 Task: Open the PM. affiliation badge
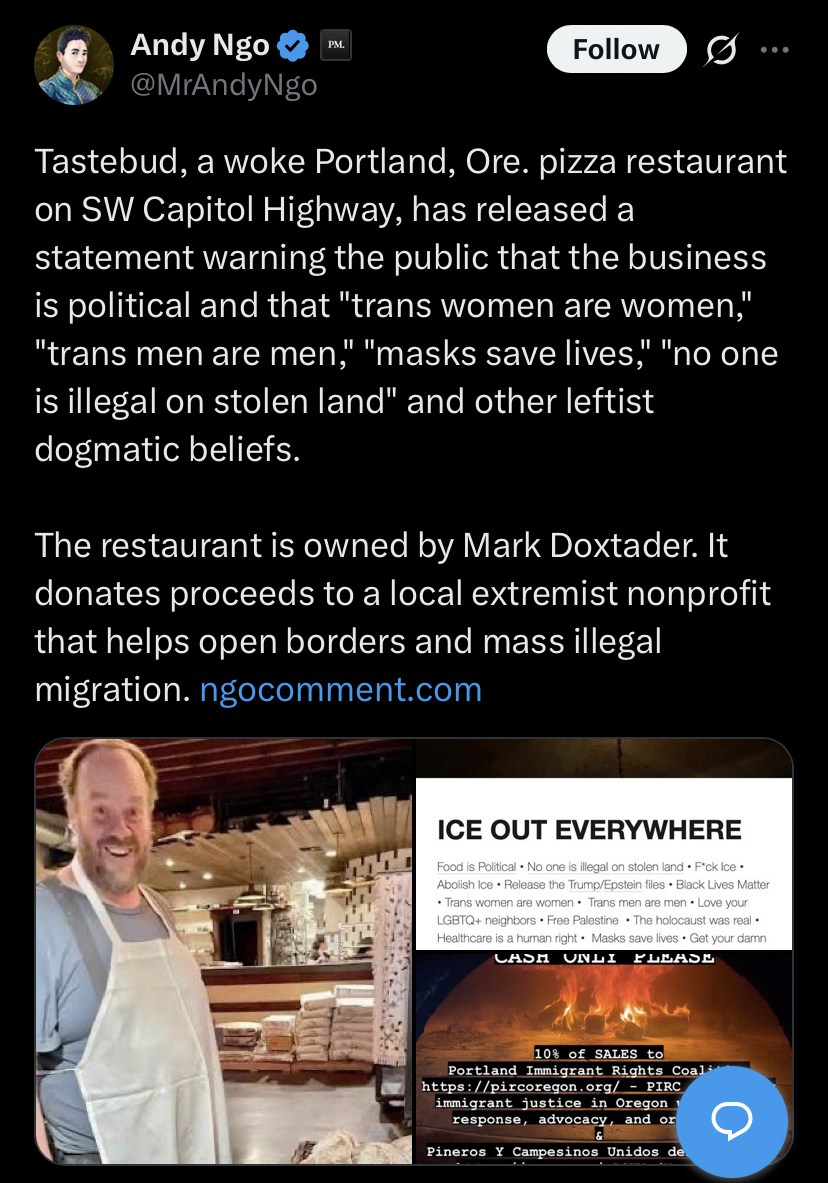click(335, 46)
